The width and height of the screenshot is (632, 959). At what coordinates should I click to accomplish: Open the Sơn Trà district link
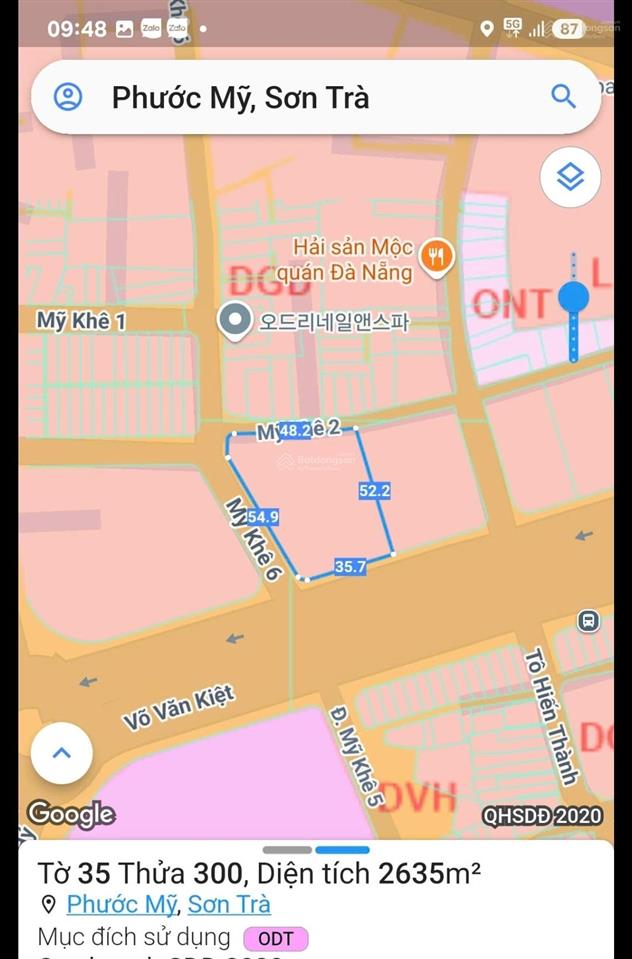(x=229, y=904)
